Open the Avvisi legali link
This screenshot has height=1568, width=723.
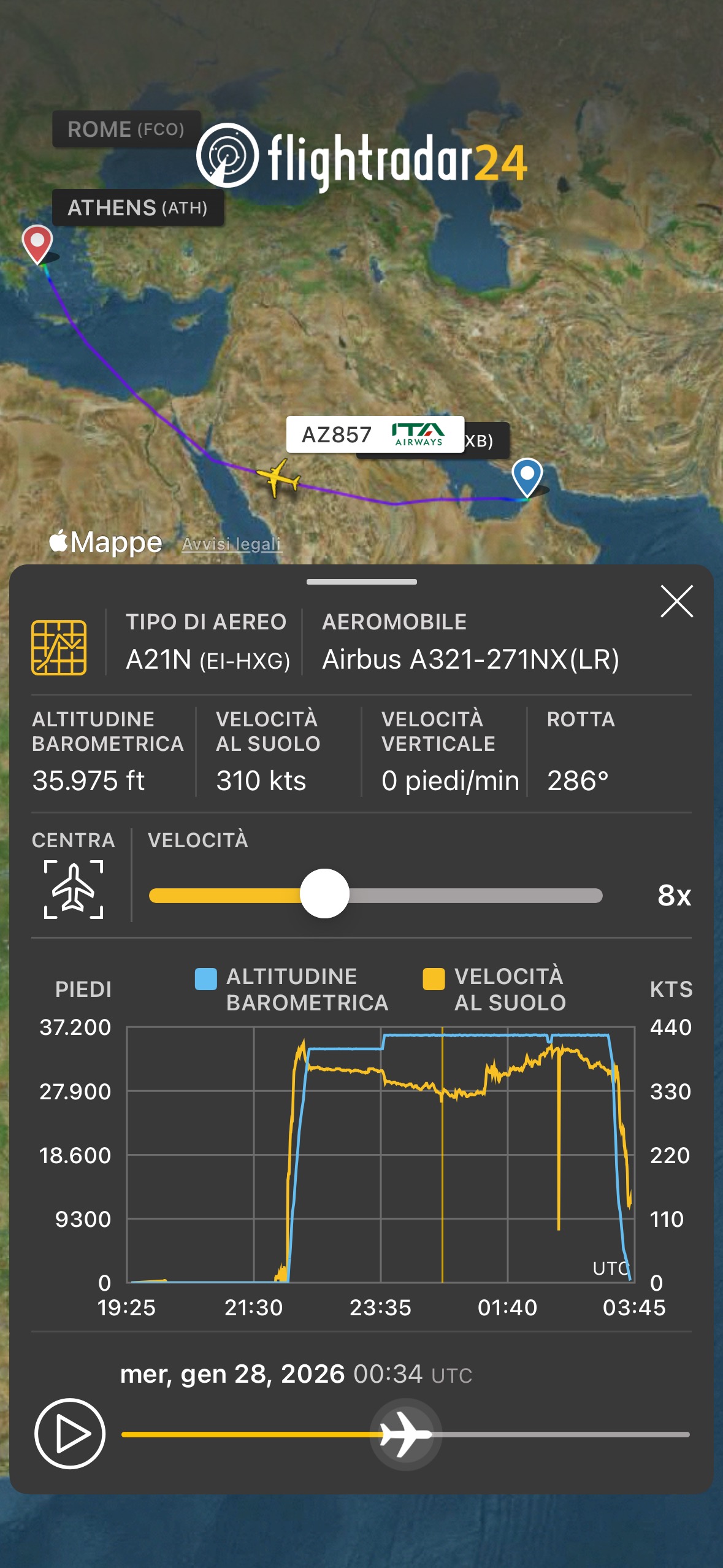coord(231,544)
